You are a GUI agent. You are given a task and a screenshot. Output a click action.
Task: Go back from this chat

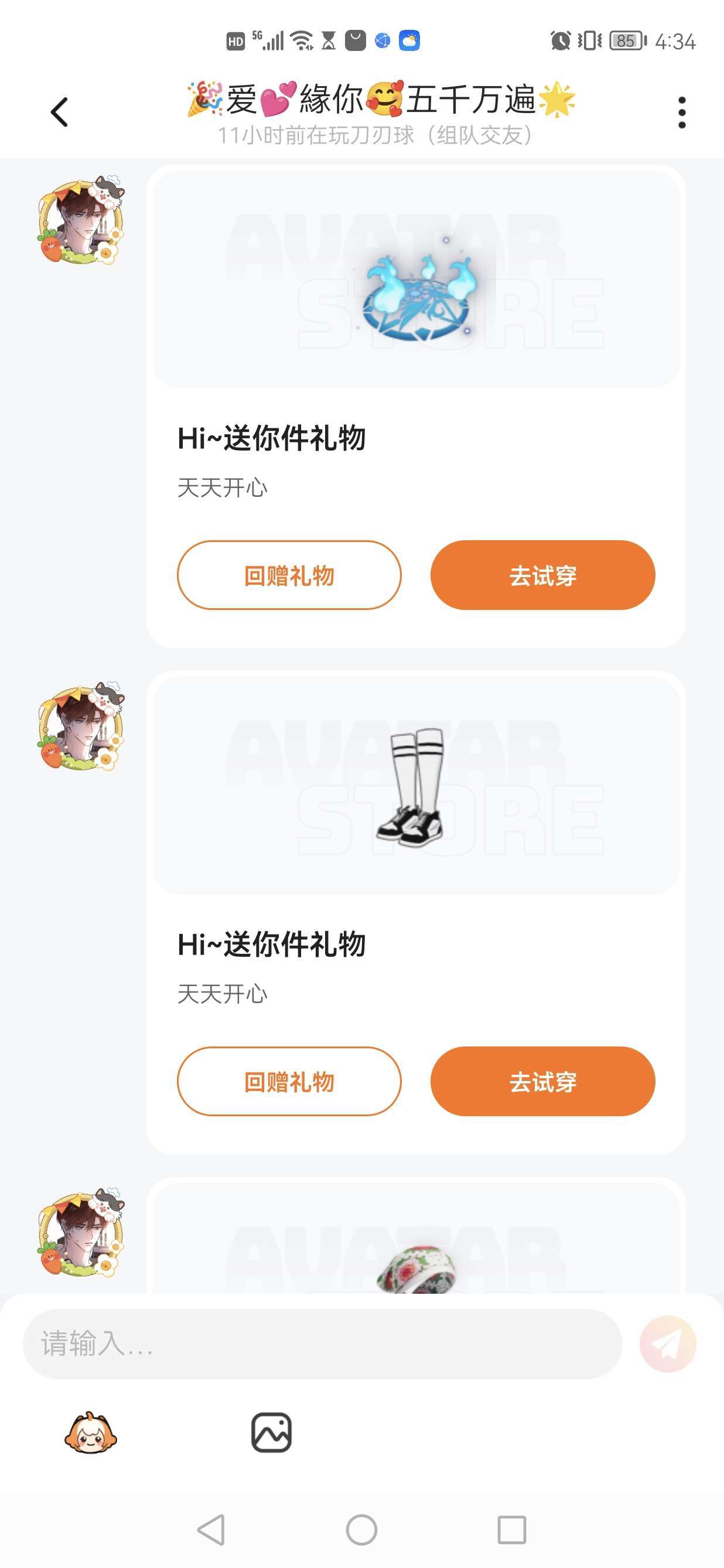click(59, 112)
